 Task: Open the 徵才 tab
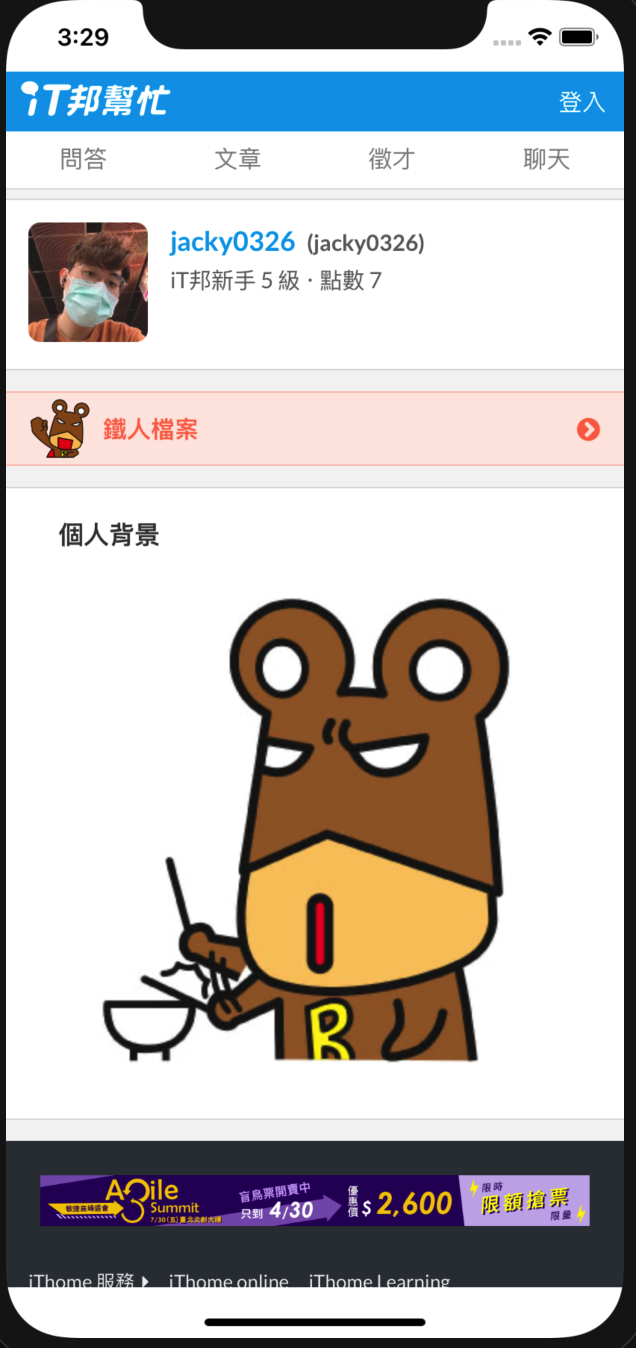[391, 159]
